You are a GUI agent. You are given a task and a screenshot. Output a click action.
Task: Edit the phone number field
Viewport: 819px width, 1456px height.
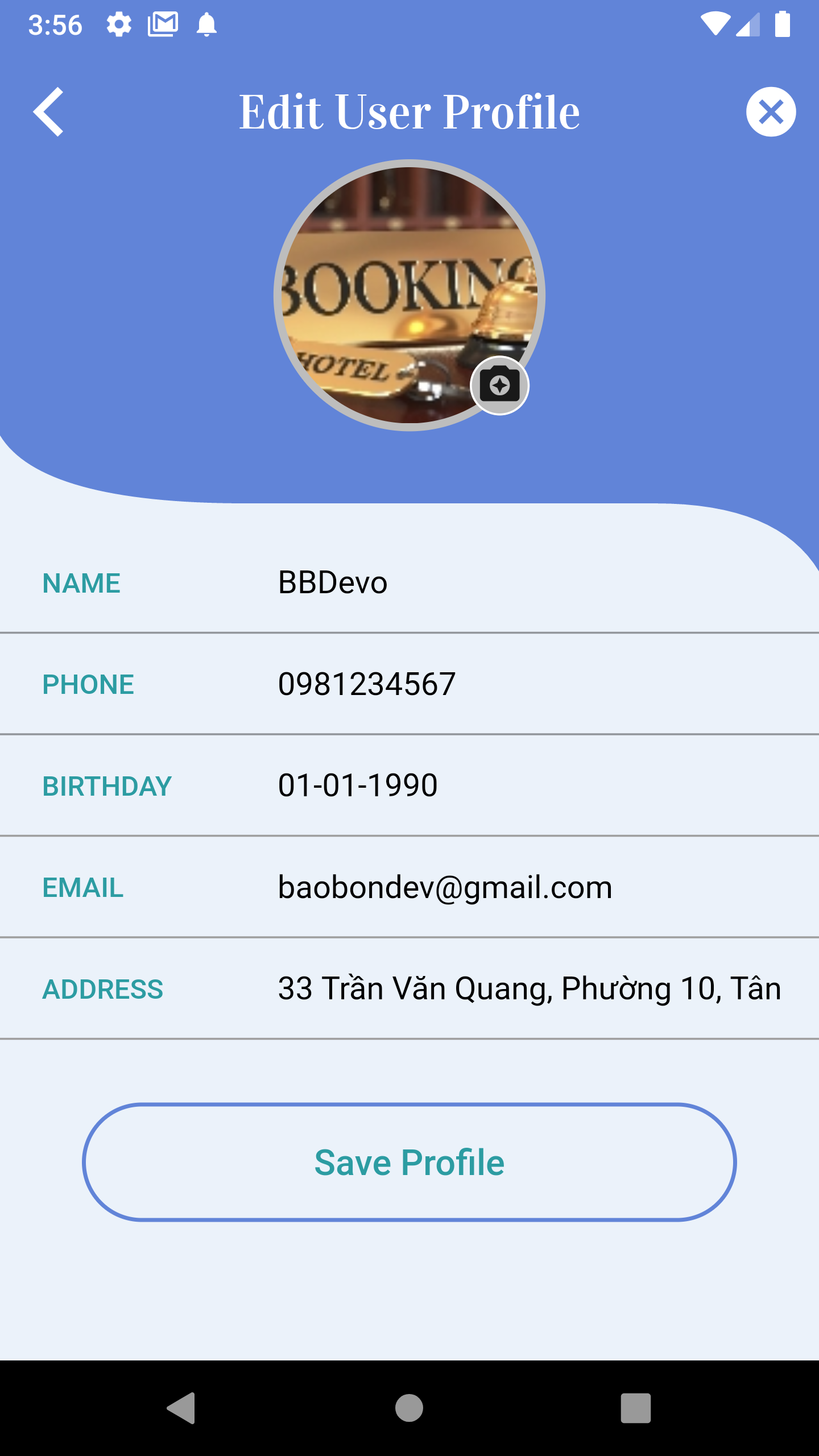tap(529, 684)
